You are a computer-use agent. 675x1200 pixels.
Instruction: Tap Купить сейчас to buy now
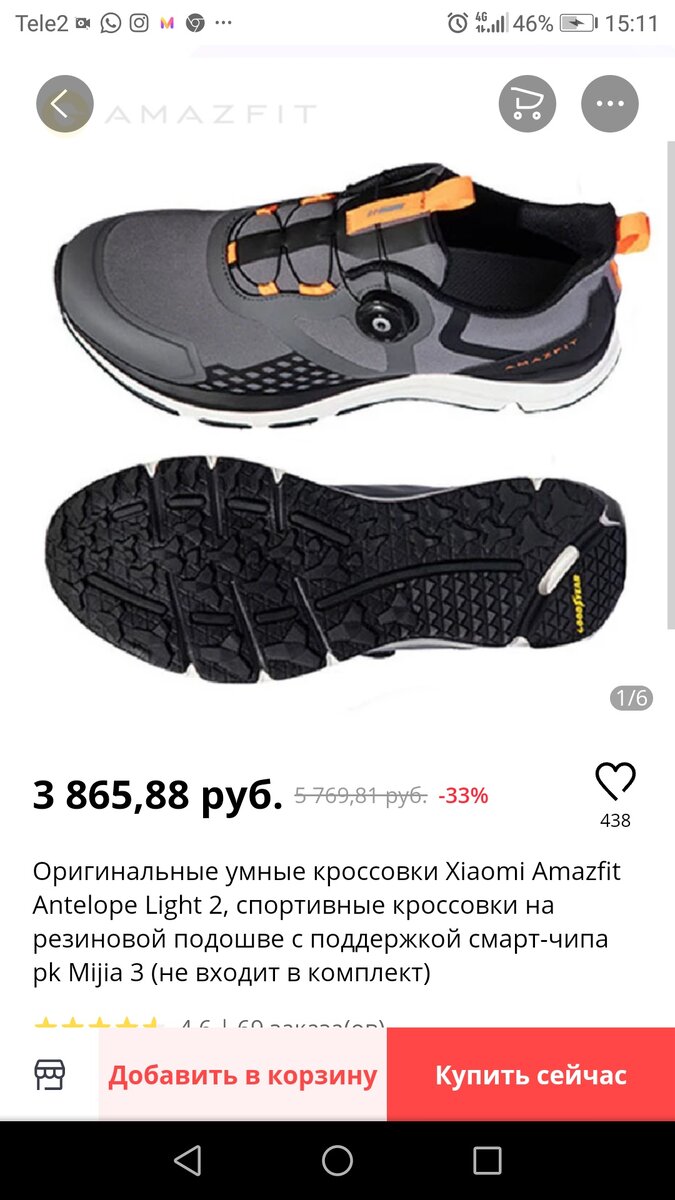click(x=530, y=1075)
